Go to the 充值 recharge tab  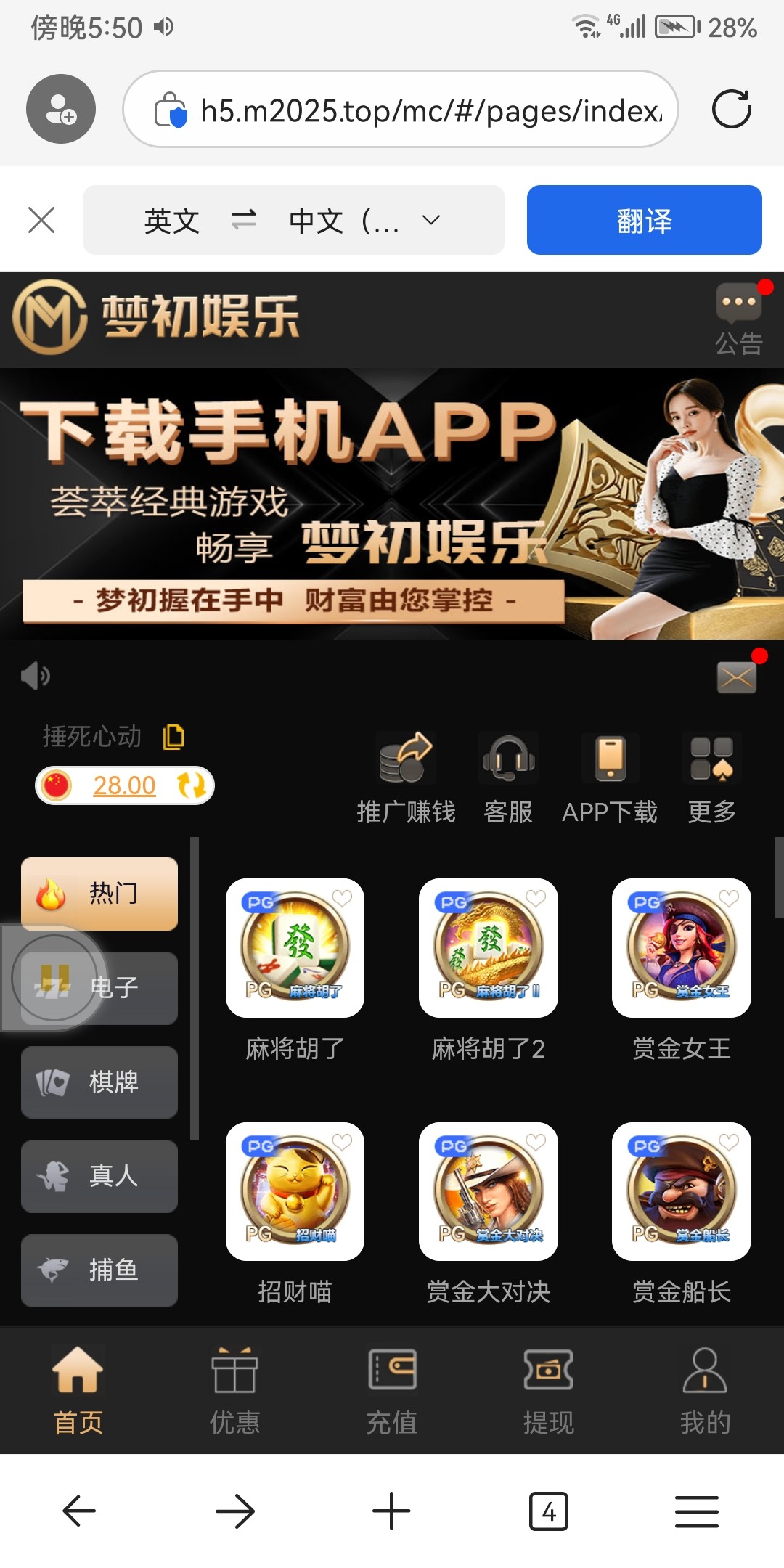392,1390
